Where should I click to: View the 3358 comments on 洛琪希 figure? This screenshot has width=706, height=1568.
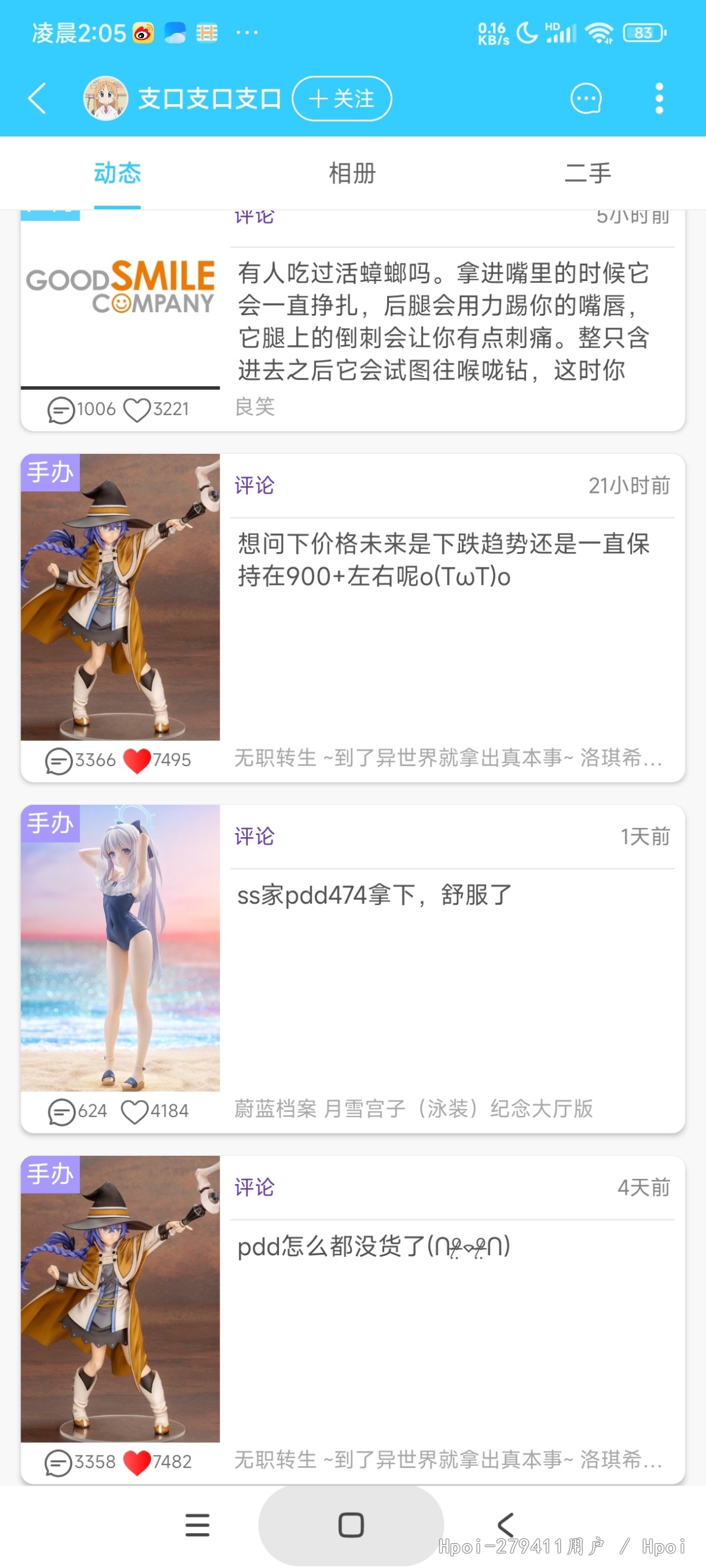[x=59, y=1462]
